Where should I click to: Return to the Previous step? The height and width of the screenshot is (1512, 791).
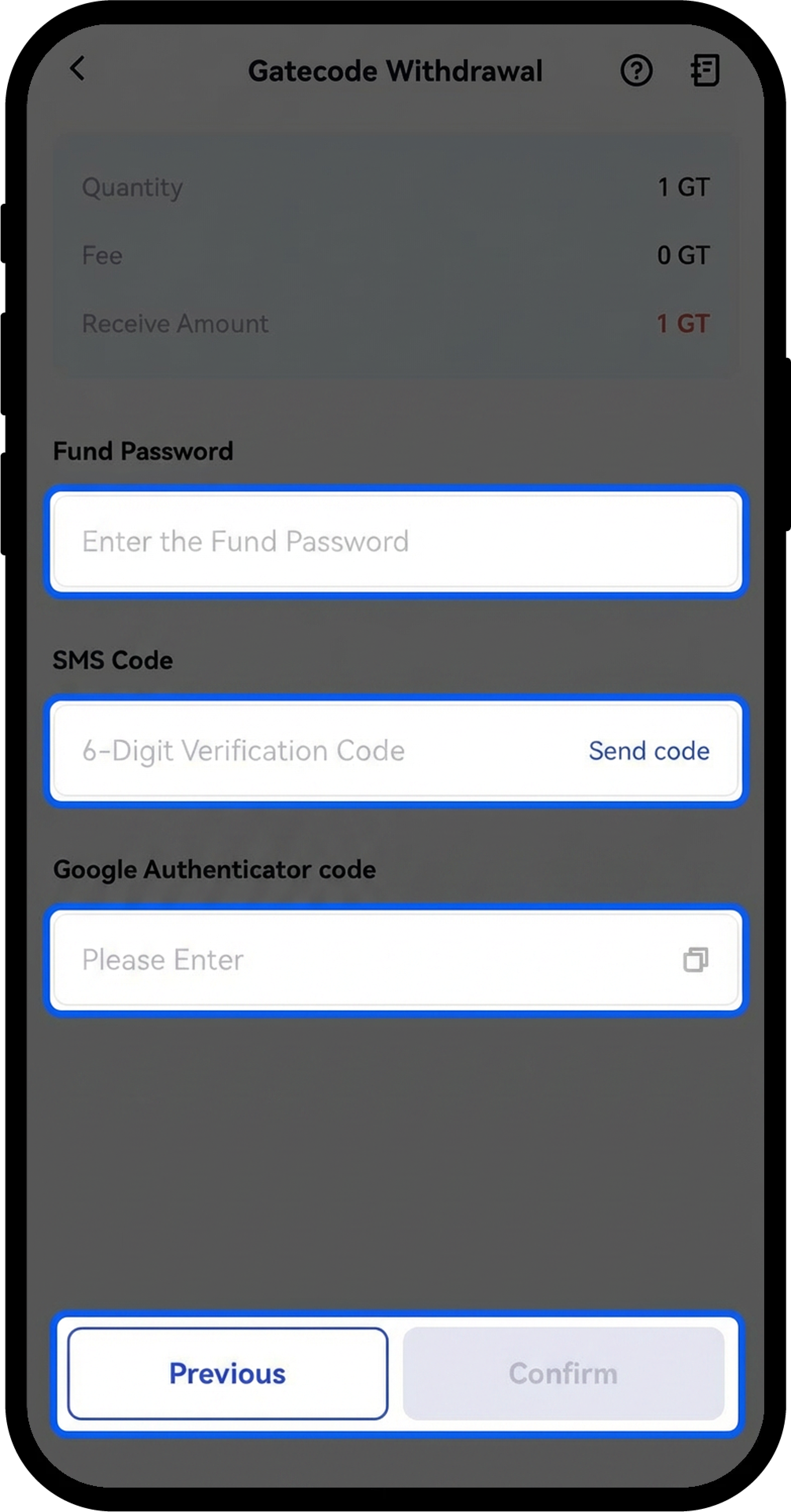point(227,1373)
